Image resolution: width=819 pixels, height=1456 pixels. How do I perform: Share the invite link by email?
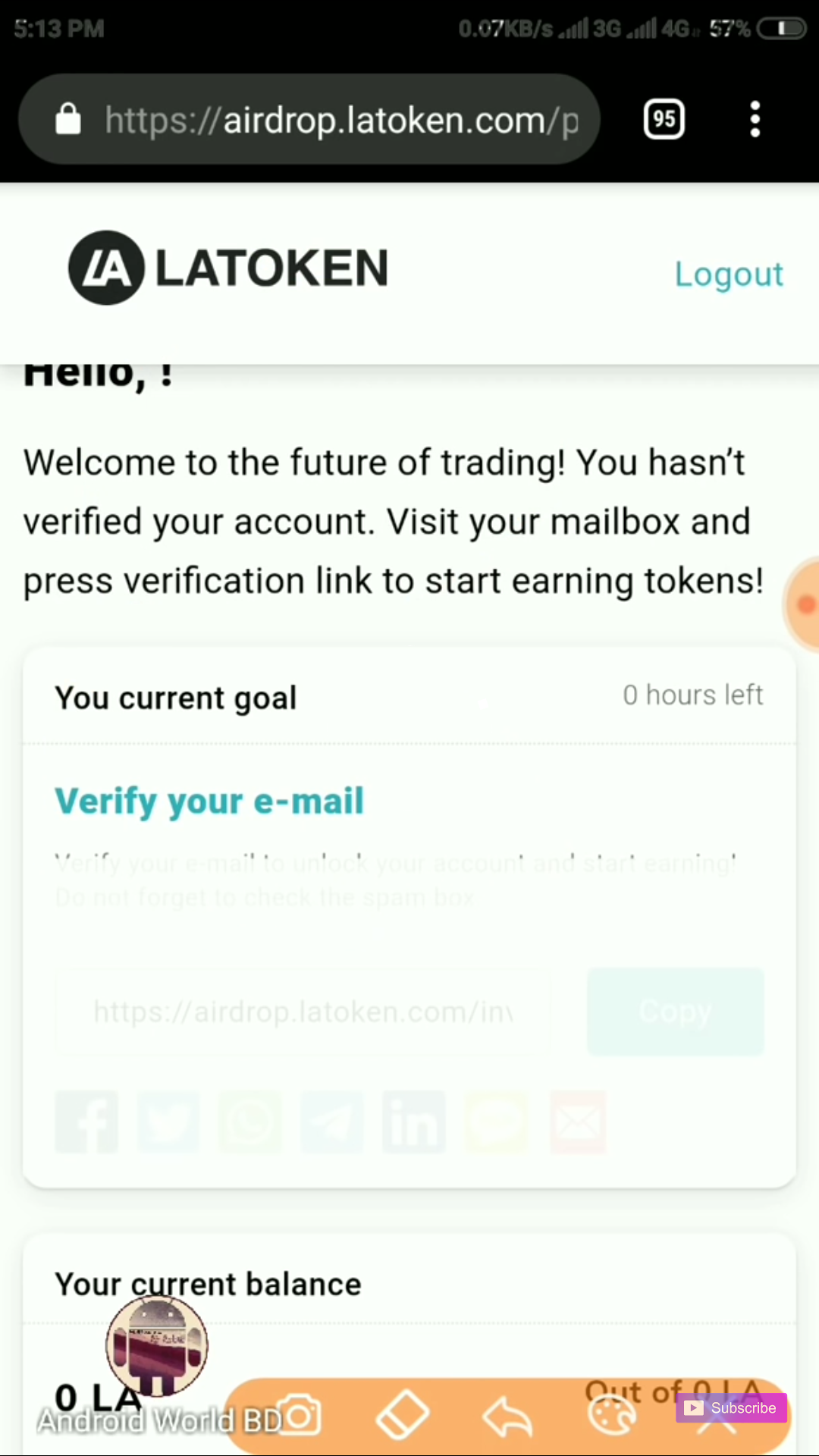578,1122
